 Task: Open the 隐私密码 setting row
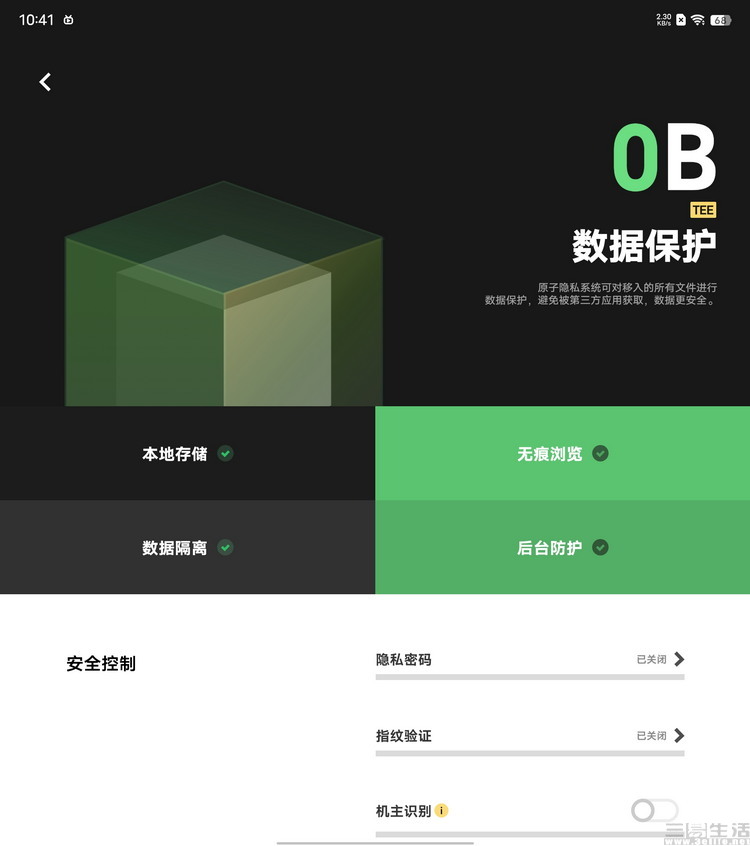pyautogui.click(x=529, y=660)
